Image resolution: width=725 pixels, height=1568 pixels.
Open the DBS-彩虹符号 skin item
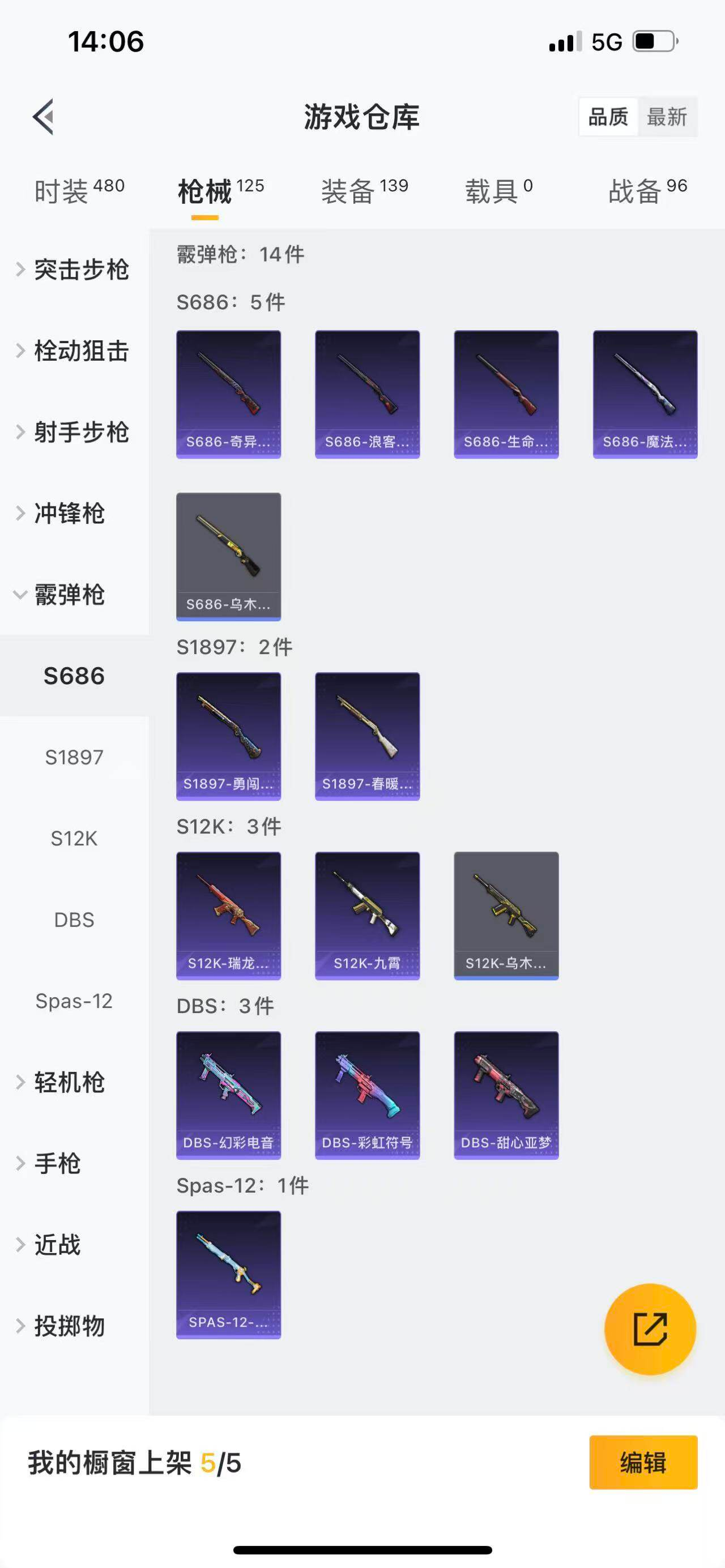(367, 1095)
